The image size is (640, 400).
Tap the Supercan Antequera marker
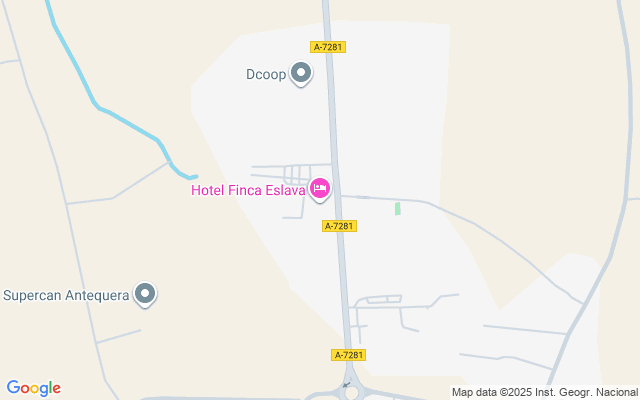(145, 295)
